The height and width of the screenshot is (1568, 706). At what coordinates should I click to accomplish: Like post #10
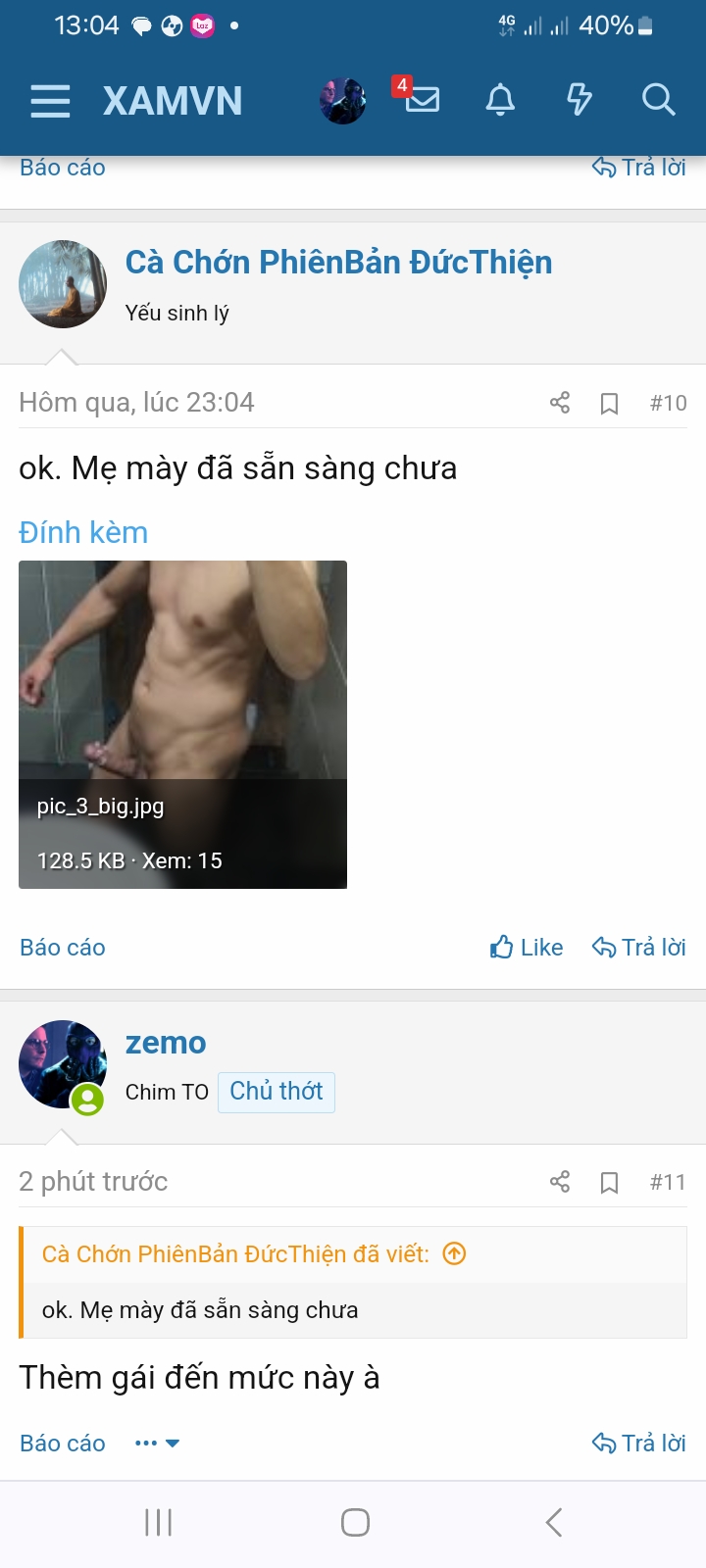click(x=527, y=948)
